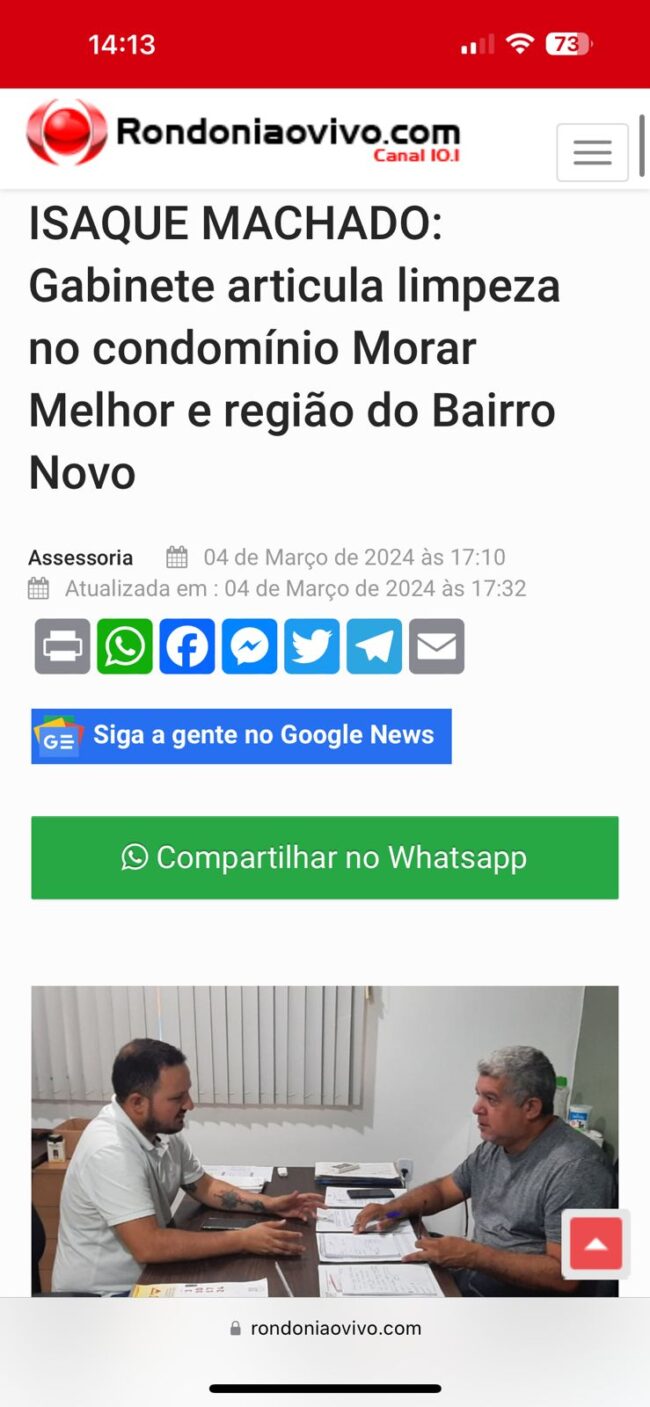Screen dimensions: 650x1407
Task: Open the article photo of two men
Action: tap(300, 1140)
